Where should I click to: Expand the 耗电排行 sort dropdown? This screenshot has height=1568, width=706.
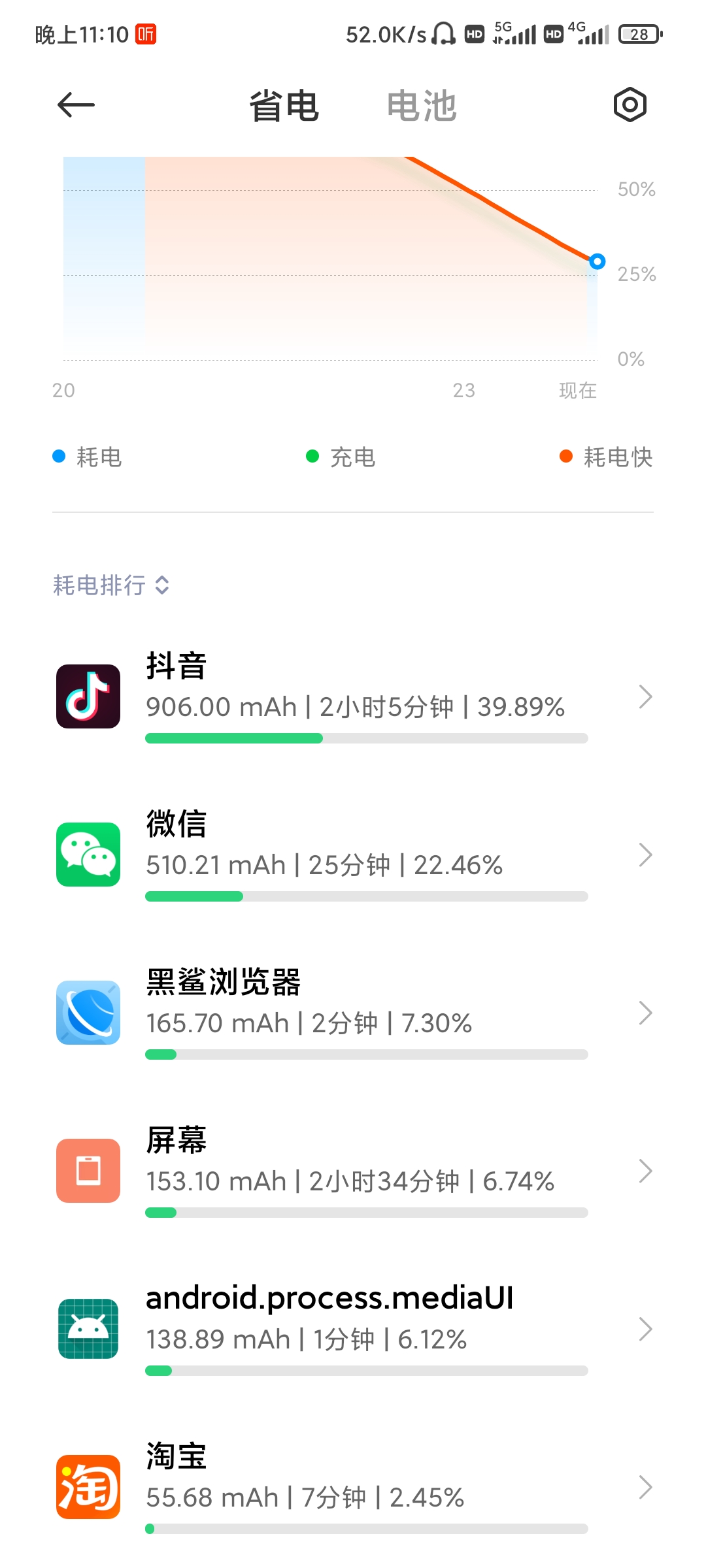tap(111, 585)
